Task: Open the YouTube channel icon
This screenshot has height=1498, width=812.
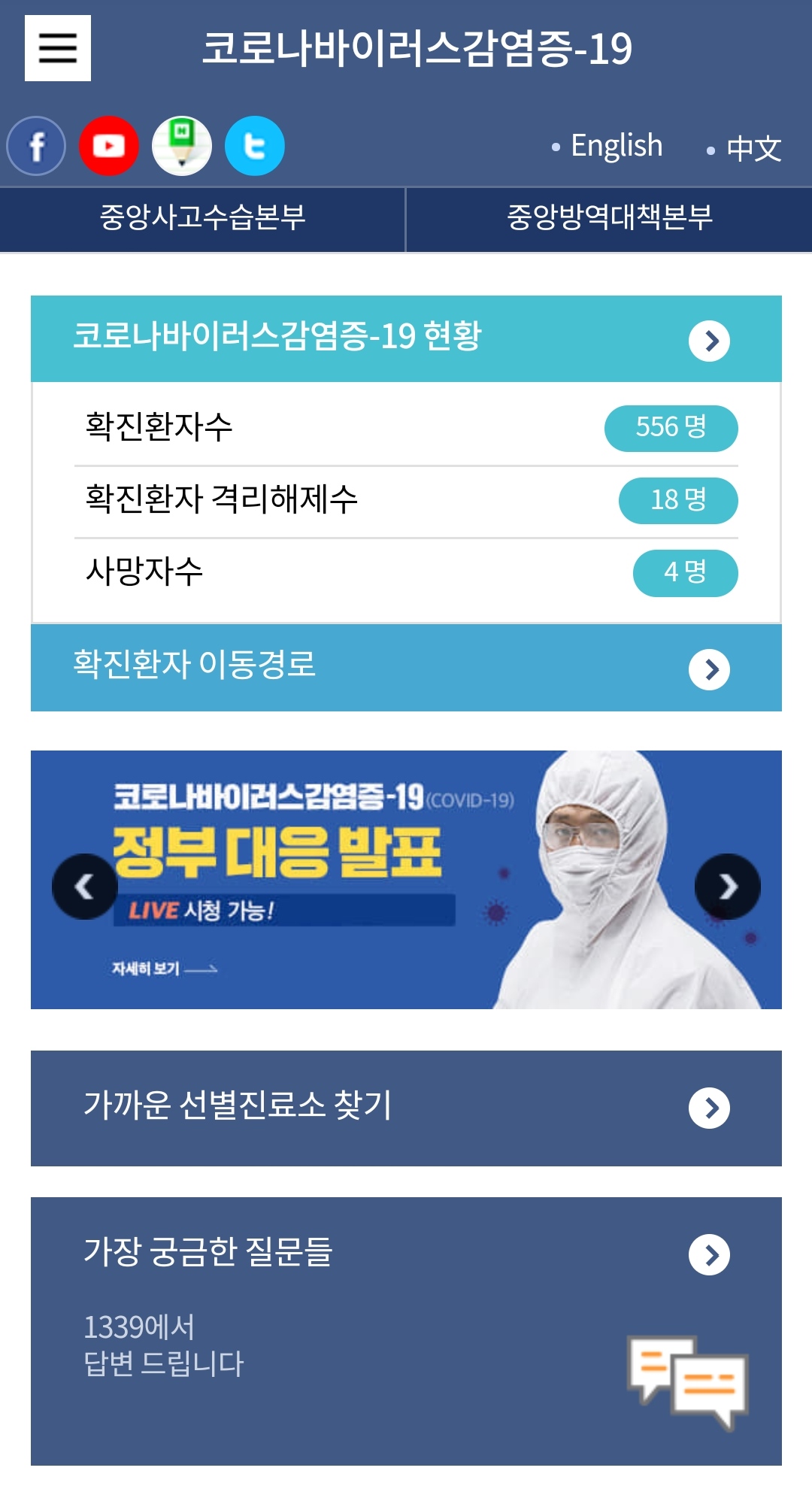Action: (x=109, y=146)
